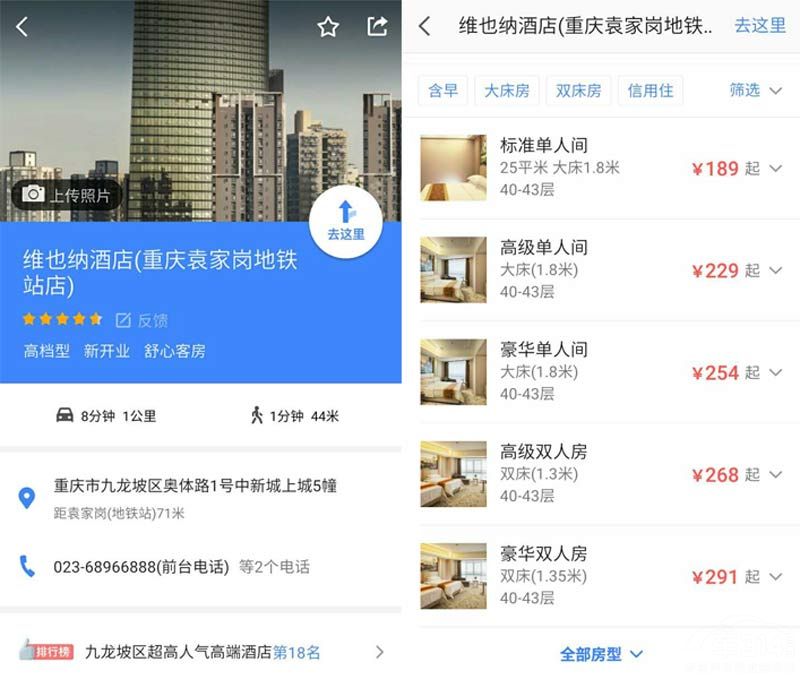The image size is (800, 679).
Task: Open the 九龙坡区超高人气高端酒店 ranking row
Action: 200,652
